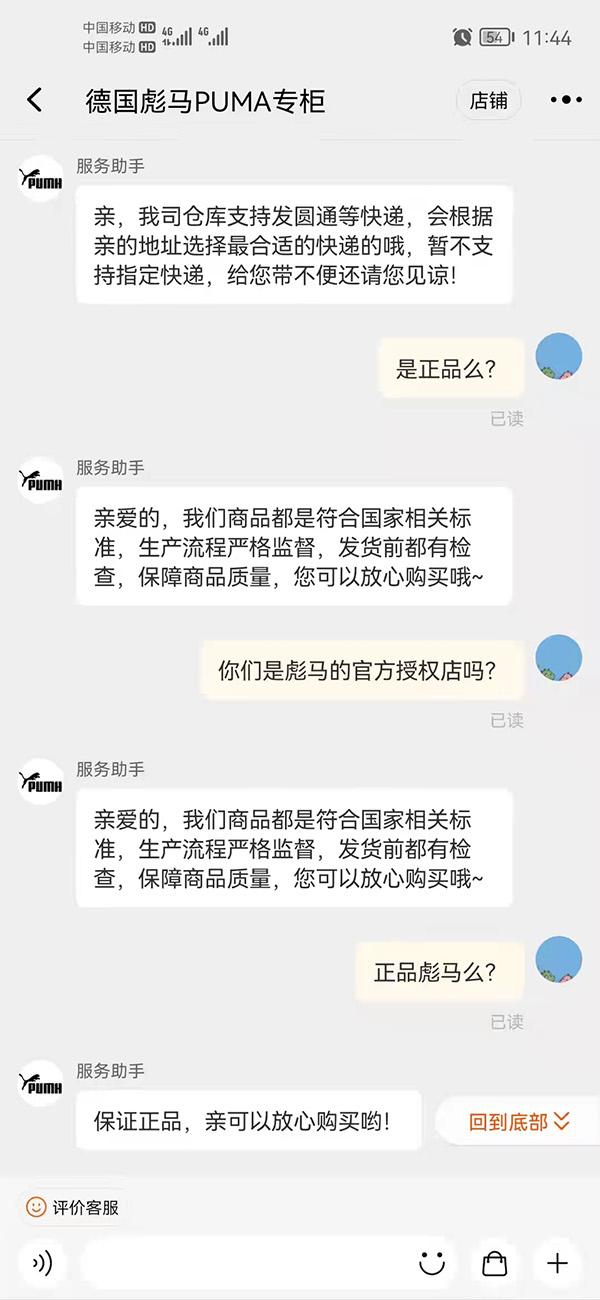Open the plus attachment menu
This screenshot has width=600, height=1300.
pos(557,1263)
